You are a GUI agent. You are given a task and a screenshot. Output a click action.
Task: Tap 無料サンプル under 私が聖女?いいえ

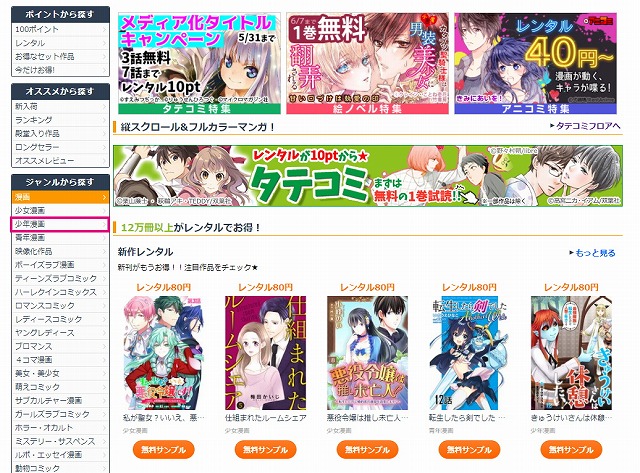[163, 451]
